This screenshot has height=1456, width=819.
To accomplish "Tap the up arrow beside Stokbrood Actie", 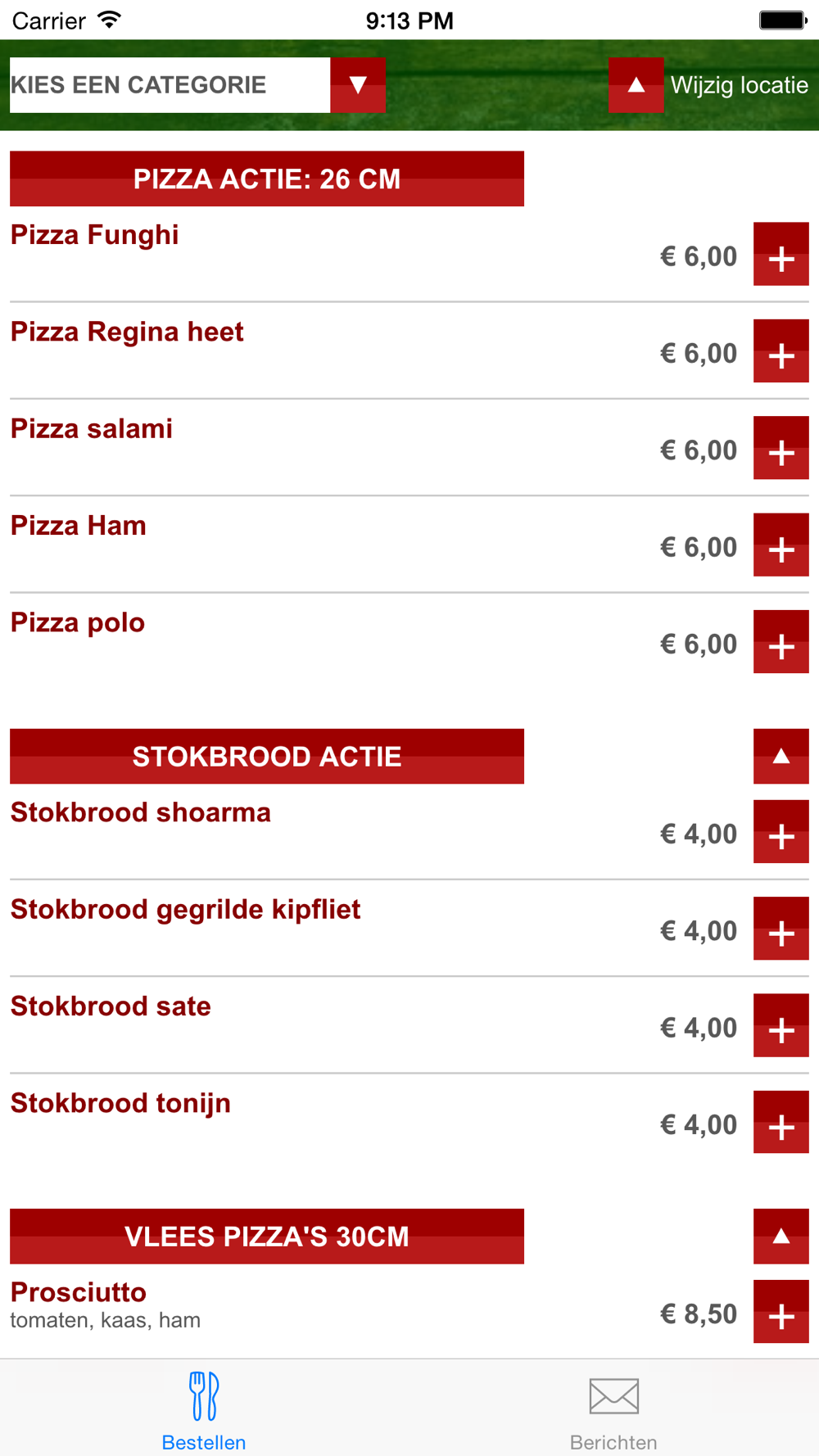I will [x=781, y=757].
